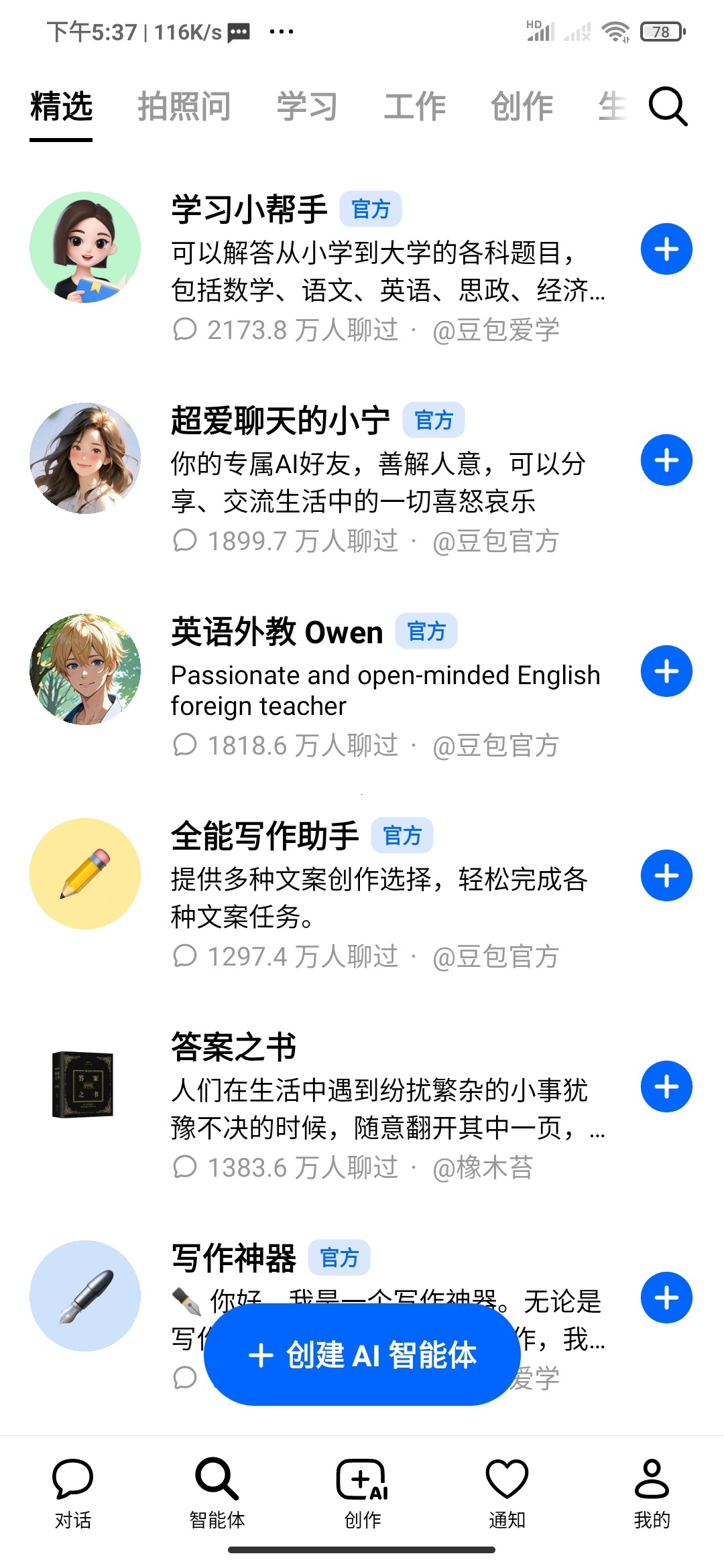Add 全能写作助手 via its plus icon
Viewport: 724px width, 1568px height.
pyautogui.click(x=666, y=876)
